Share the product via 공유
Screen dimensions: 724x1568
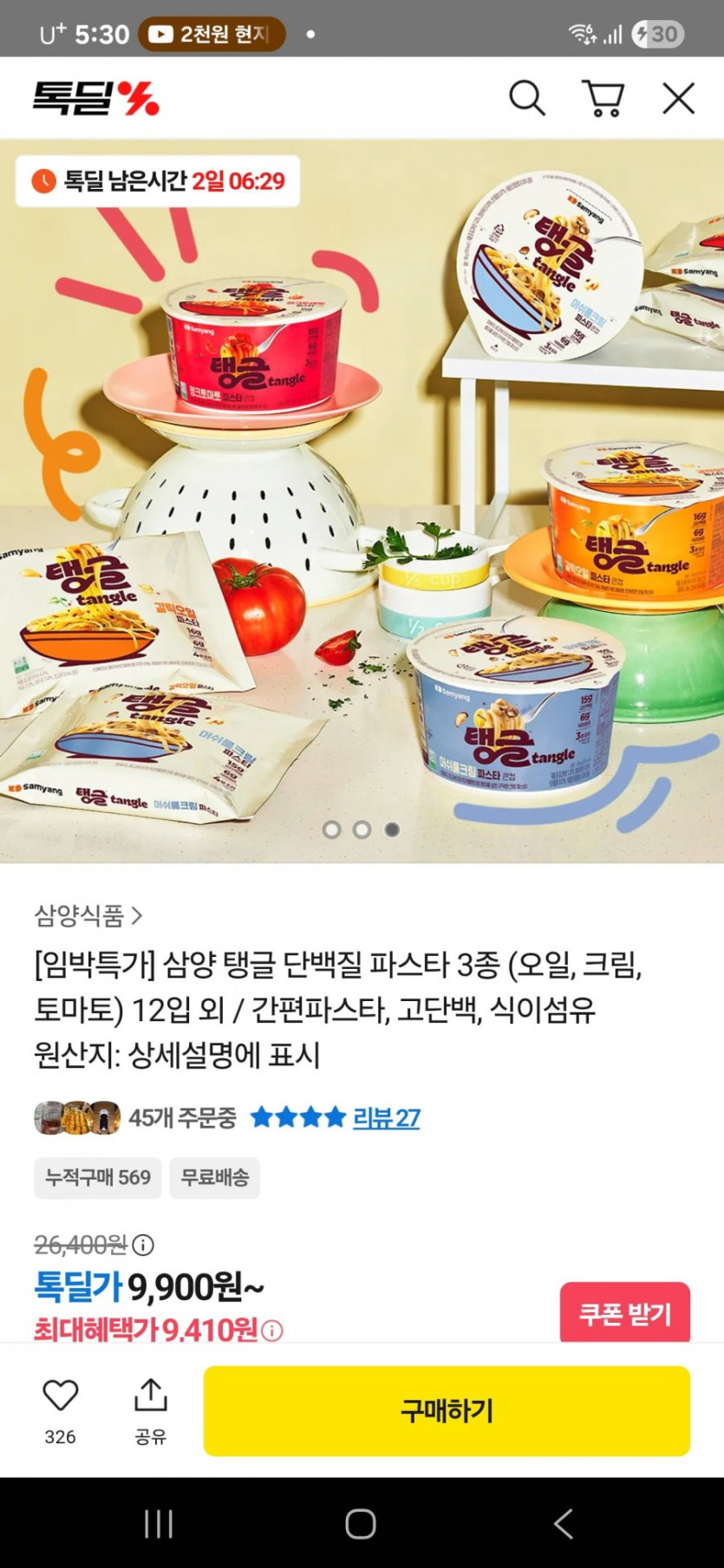point(150,1410)
